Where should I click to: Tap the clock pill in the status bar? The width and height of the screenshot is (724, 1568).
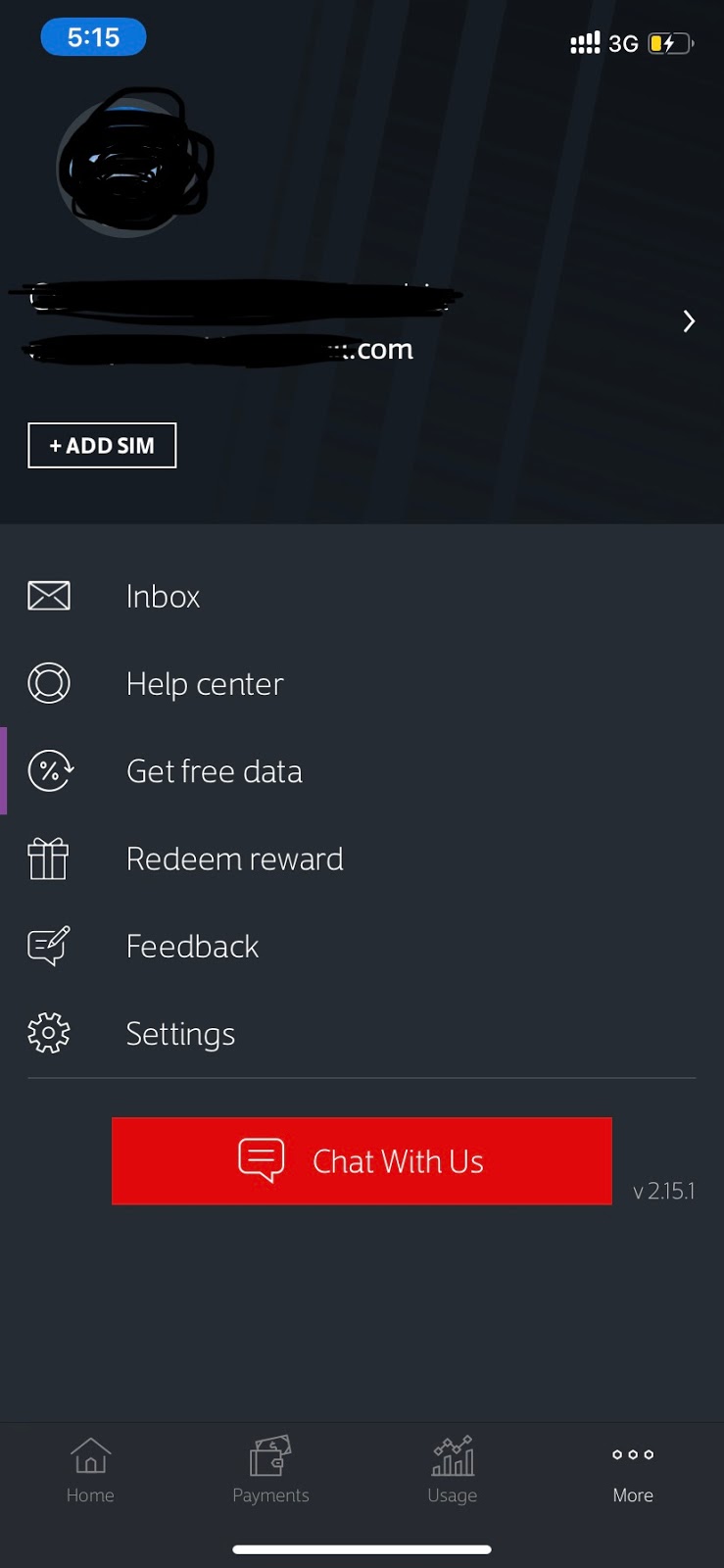point(93,36)
